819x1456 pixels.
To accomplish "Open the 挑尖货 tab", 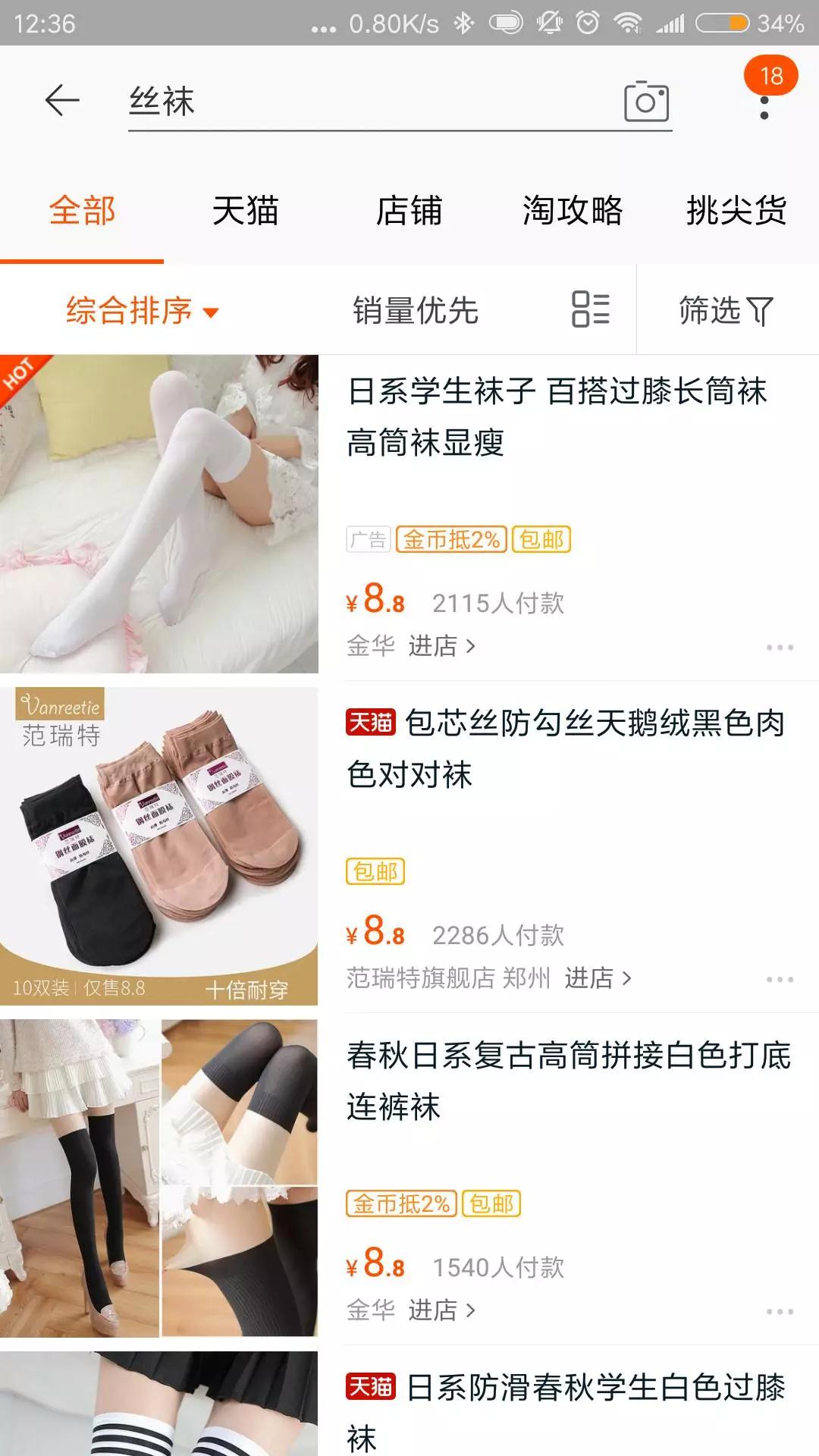I will tap(736, 211).
